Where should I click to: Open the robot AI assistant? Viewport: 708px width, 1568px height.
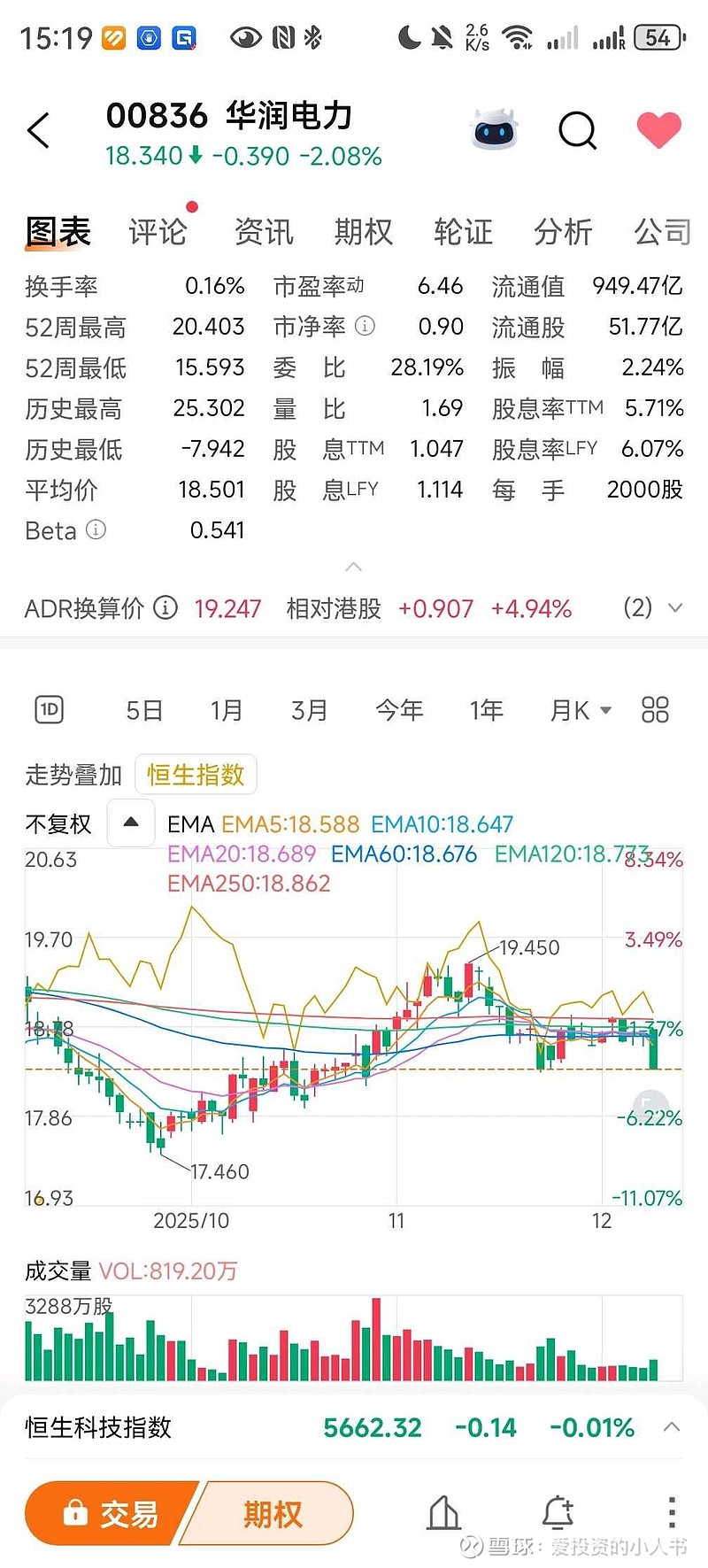pos(495,131)
